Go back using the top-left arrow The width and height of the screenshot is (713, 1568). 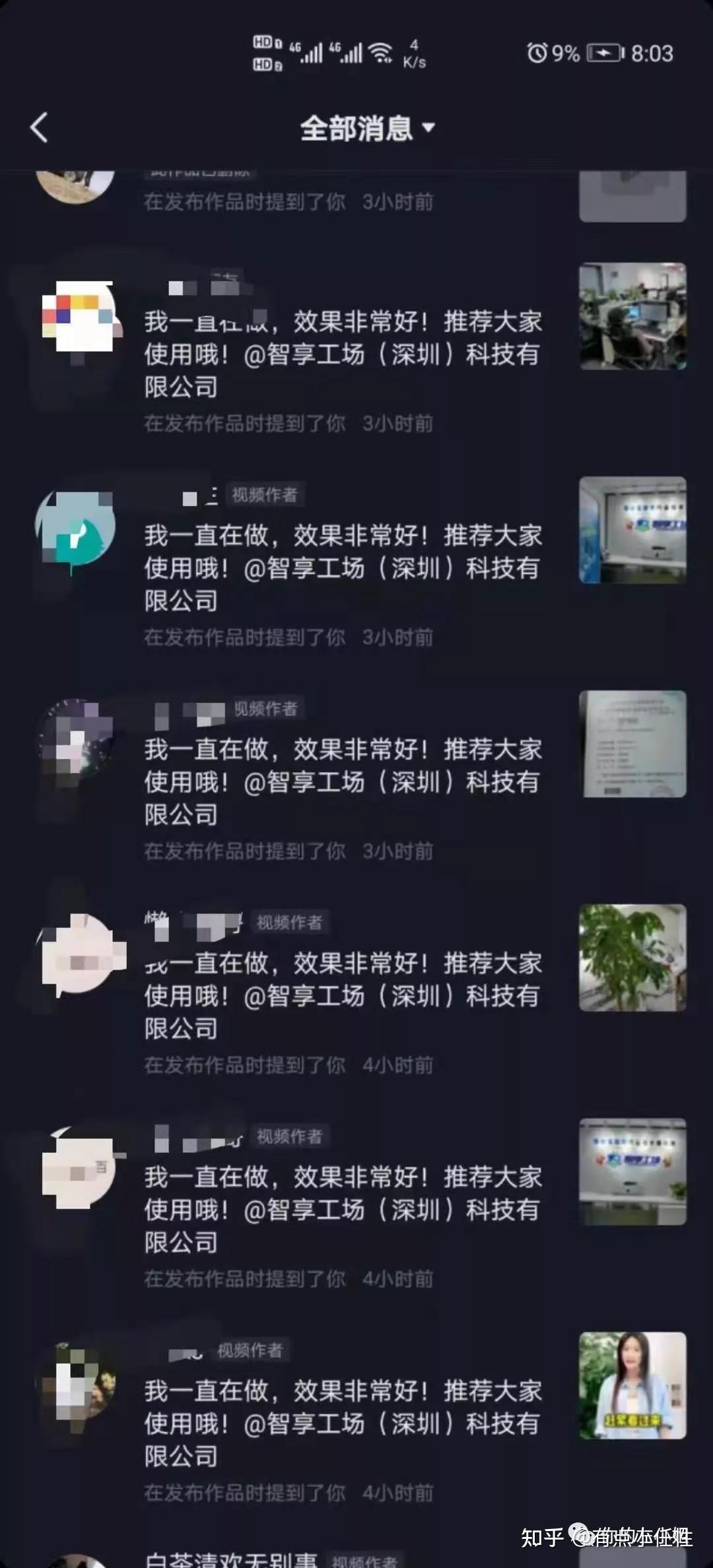pyautogui.click(x=40, y=127)
